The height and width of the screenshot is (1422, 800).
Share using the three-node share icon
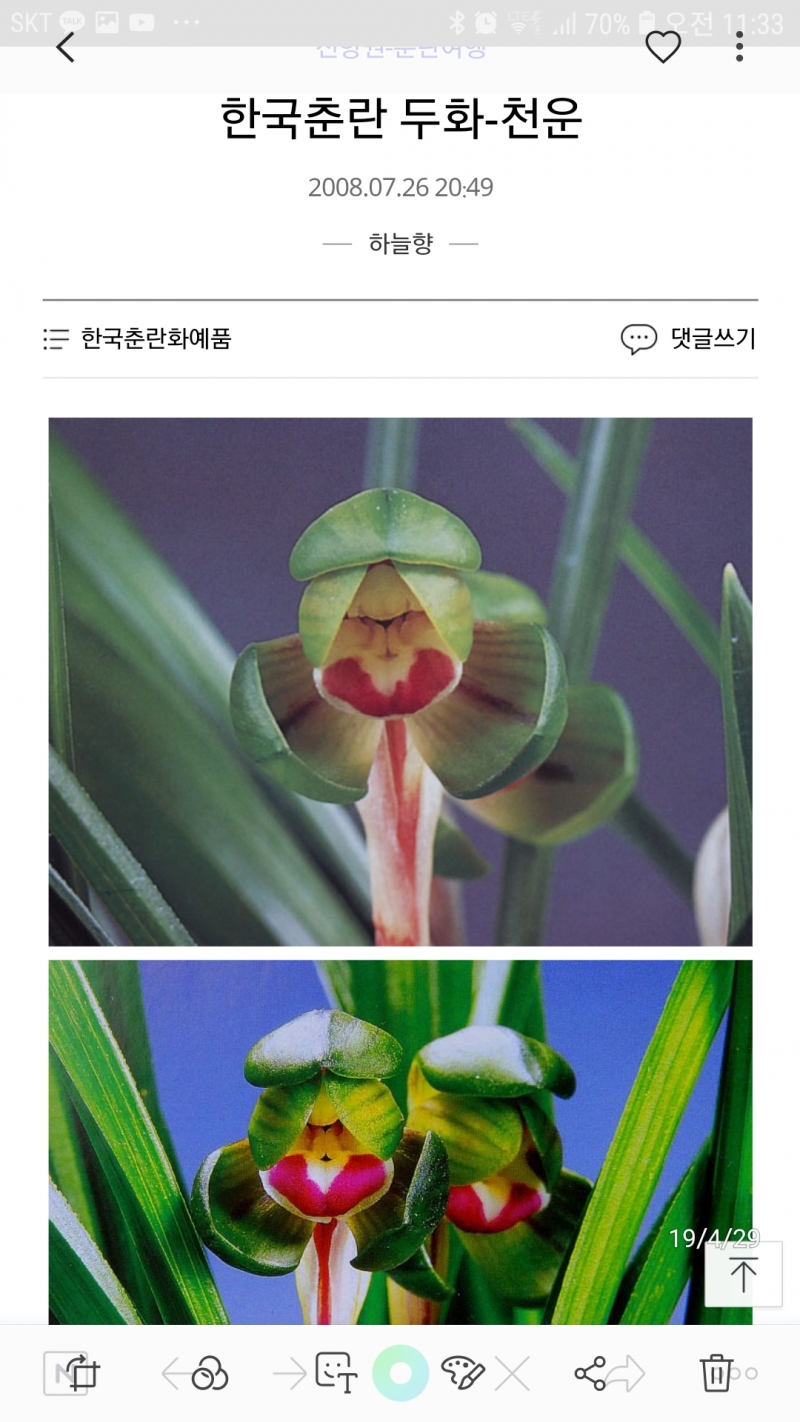(590, 1374)
